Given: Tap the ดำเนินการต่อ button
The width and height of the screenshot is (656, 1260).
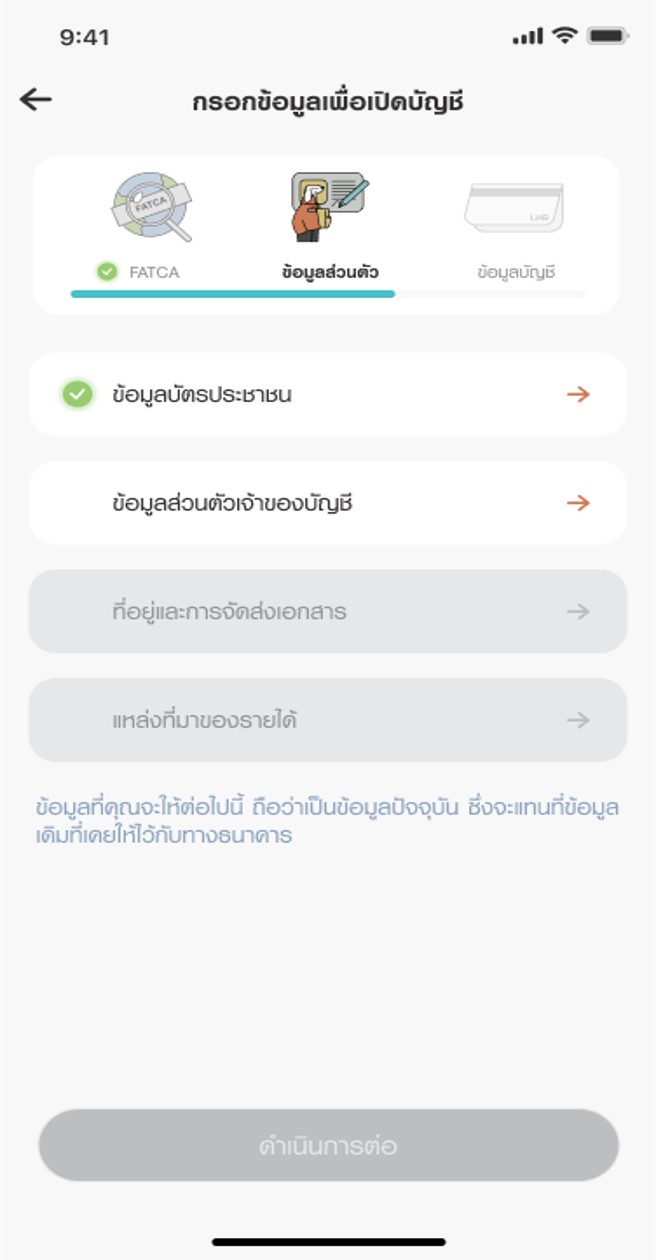Looking at the screenshot, I should (328, 1145).
